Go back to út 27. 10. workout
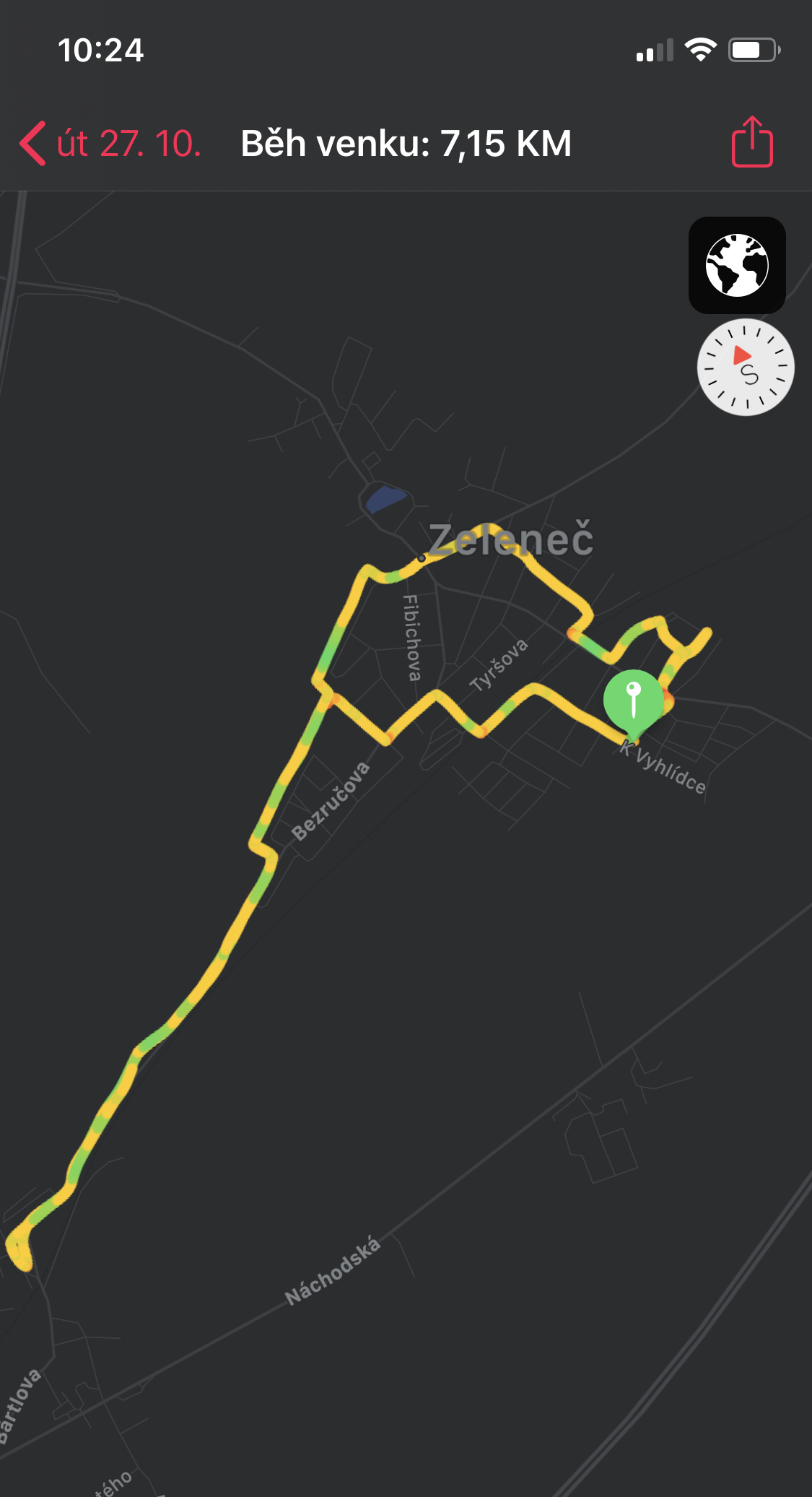Image resolution: width=812 pixels, height=1497 pixels. tap(110, 143)
